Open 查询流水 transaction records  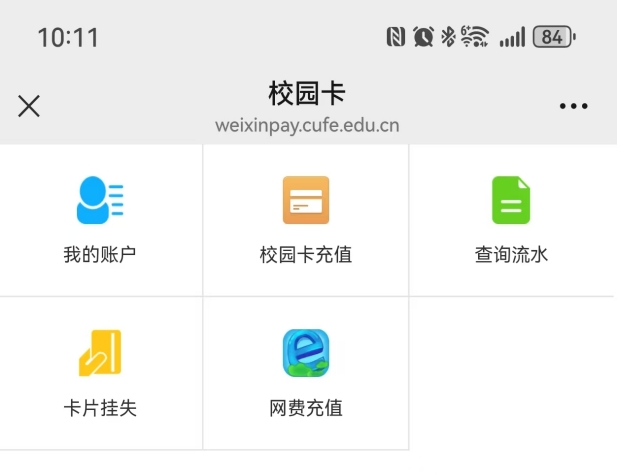pos(511,218)
